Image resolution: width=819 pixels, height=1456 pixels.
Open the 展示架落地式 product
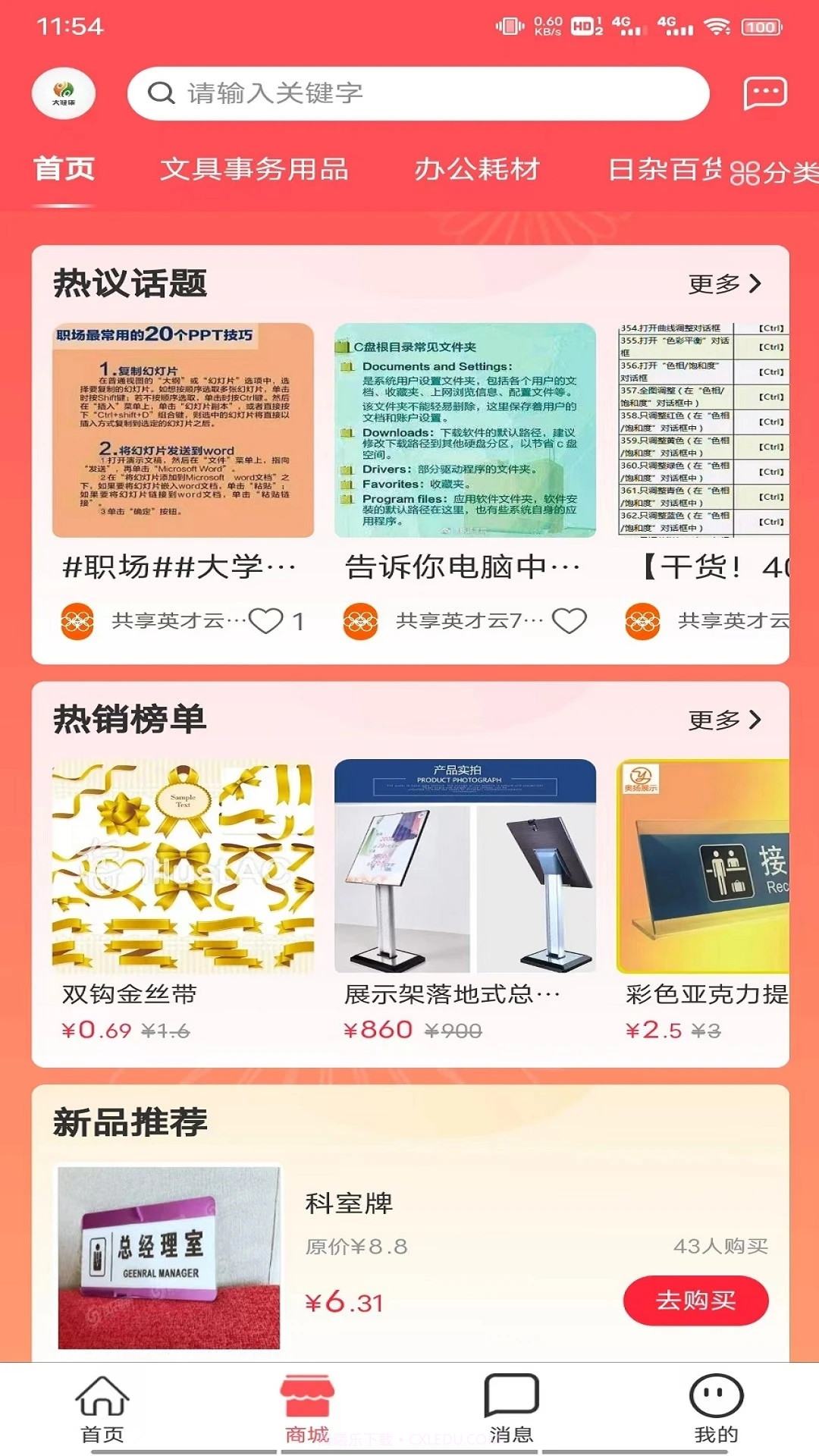pos(465,866)
